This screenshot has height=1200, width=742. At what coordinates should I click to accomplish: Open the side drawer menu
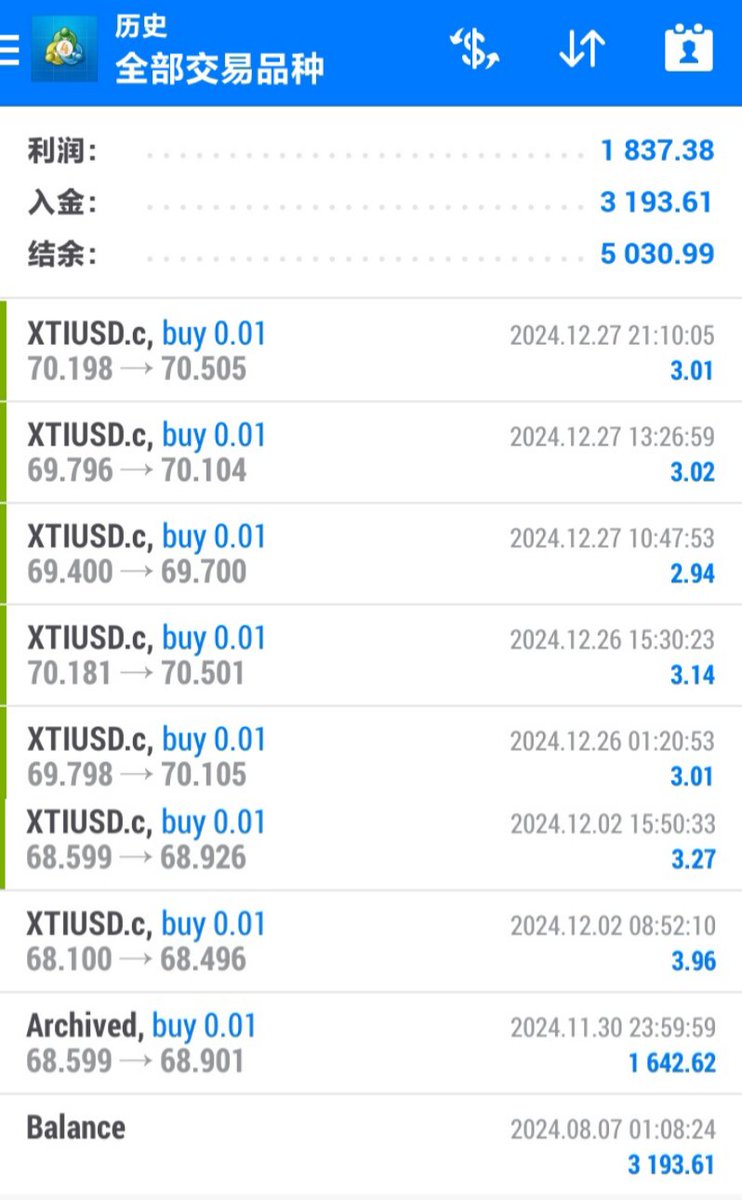10,50
